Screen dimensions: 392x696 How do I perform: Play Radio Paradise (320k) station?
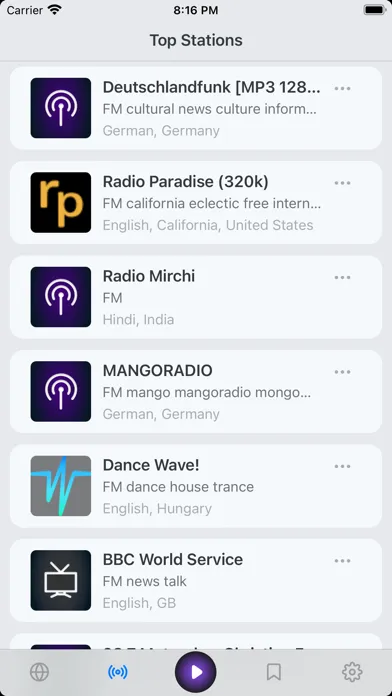point(196,202)
